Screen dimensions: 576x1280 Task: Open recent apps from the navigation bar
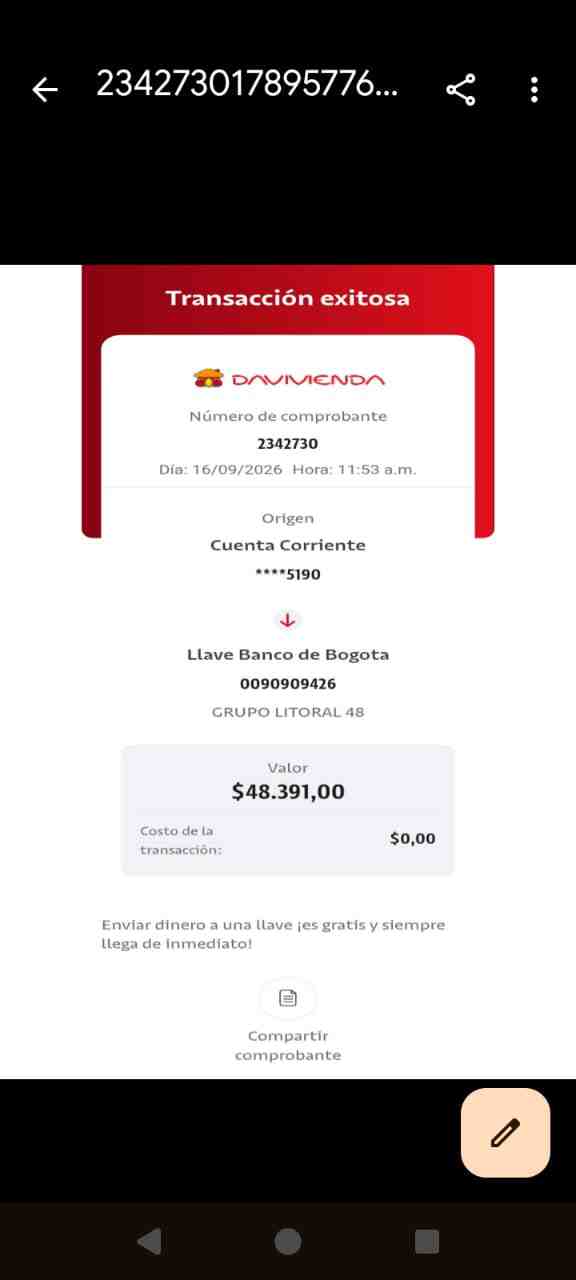(427, 1241)
